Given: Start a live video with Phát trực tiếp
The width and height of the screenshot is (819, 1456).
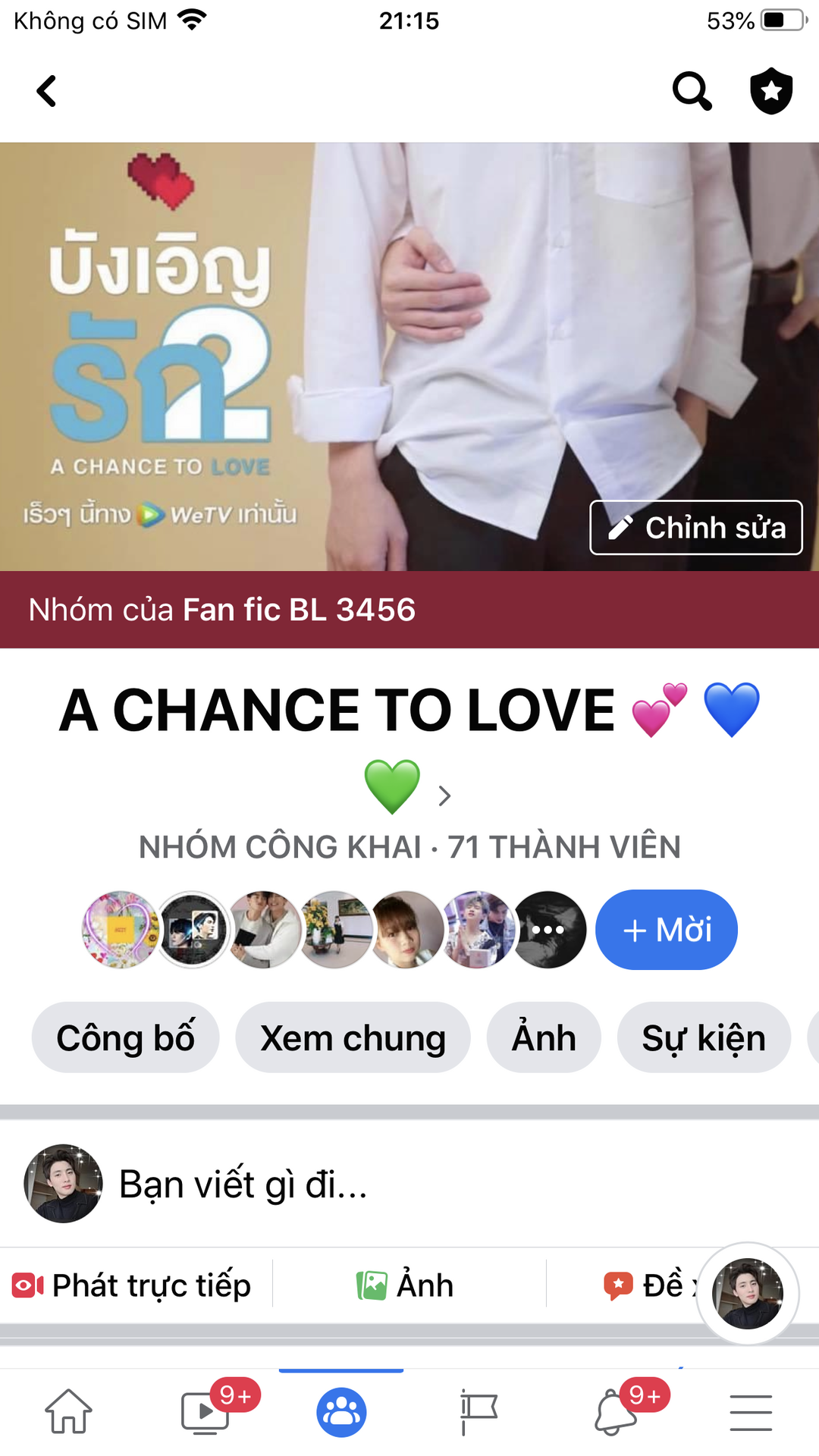Looking at the screenshot, I should click(x=133, y=1285).
